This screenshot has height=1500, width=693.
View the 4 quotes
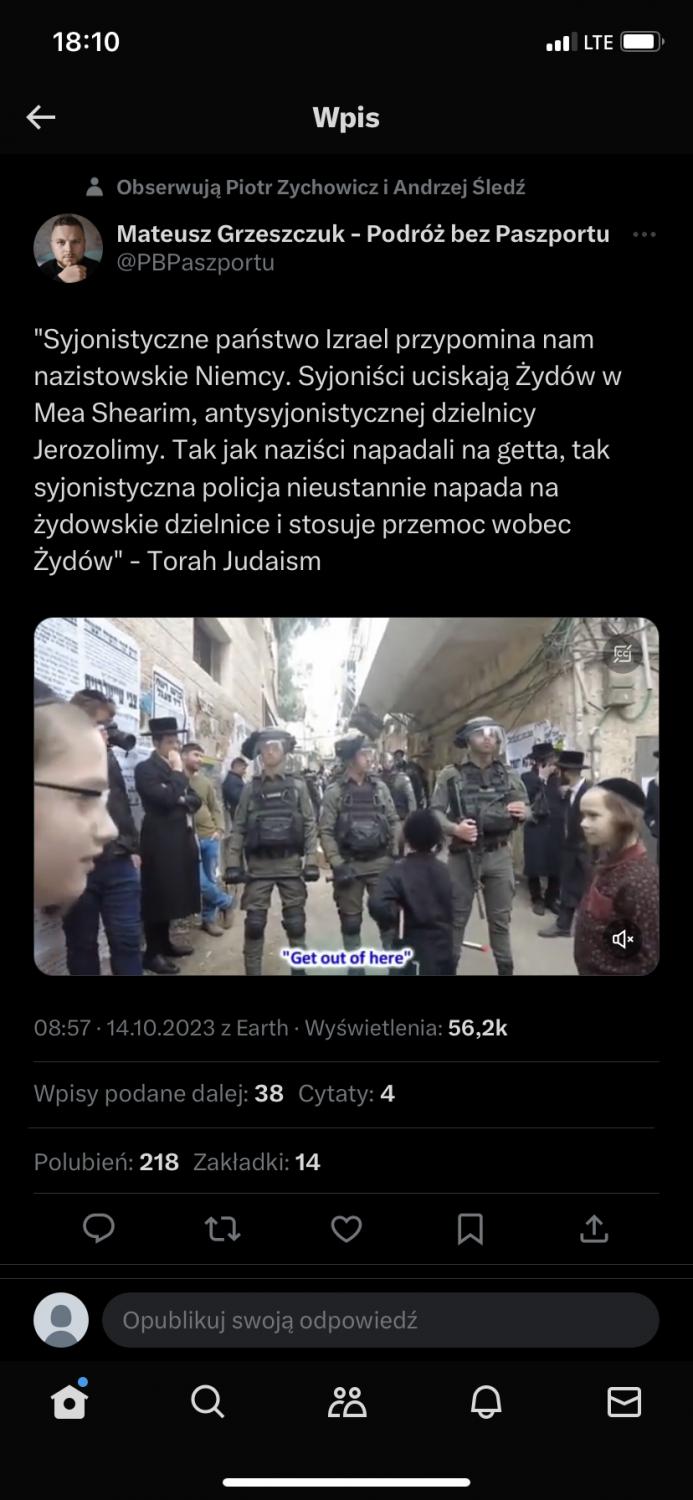[346, 1094]
